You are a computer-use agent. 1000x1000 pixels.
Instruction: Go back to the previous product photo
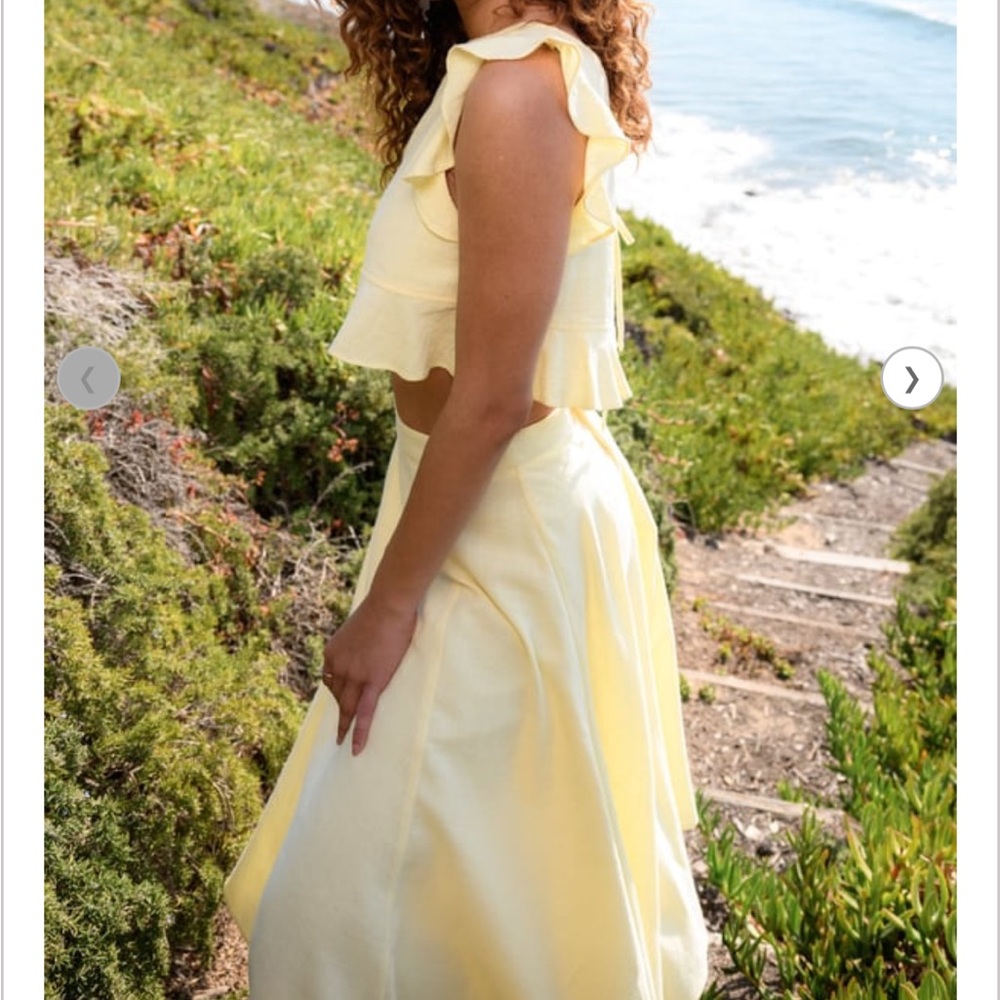pos(88,379)
